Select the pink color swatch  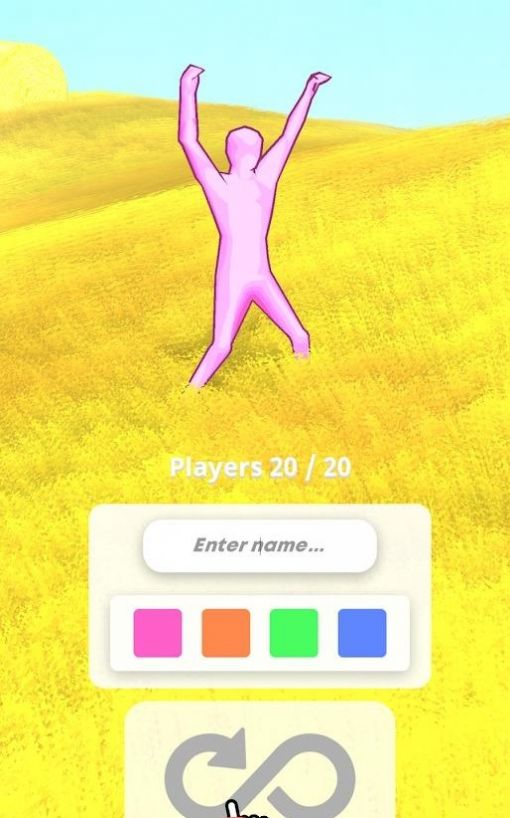pos(157,633)
